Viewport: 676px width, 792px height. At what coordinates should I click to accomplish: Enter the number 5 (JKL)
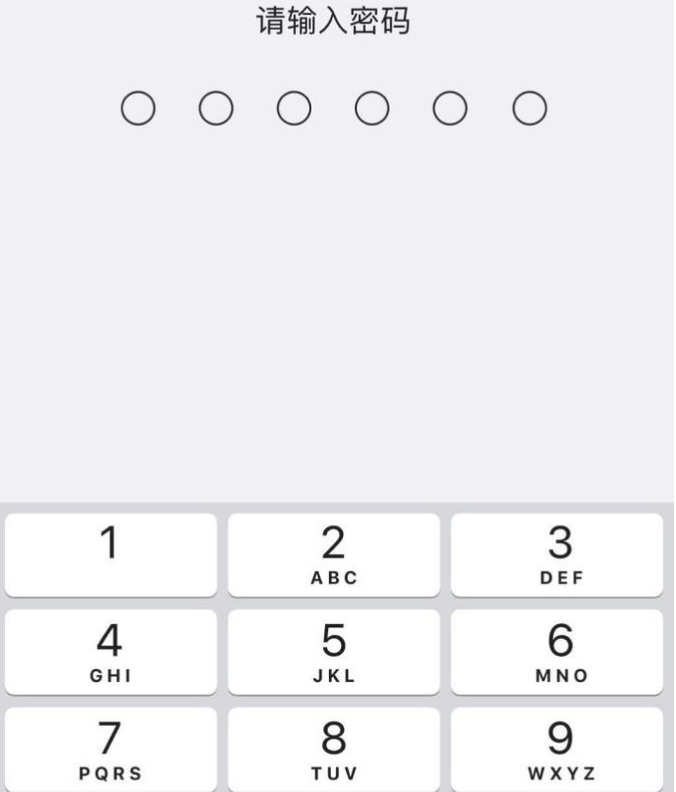click(x=333, y=651)
